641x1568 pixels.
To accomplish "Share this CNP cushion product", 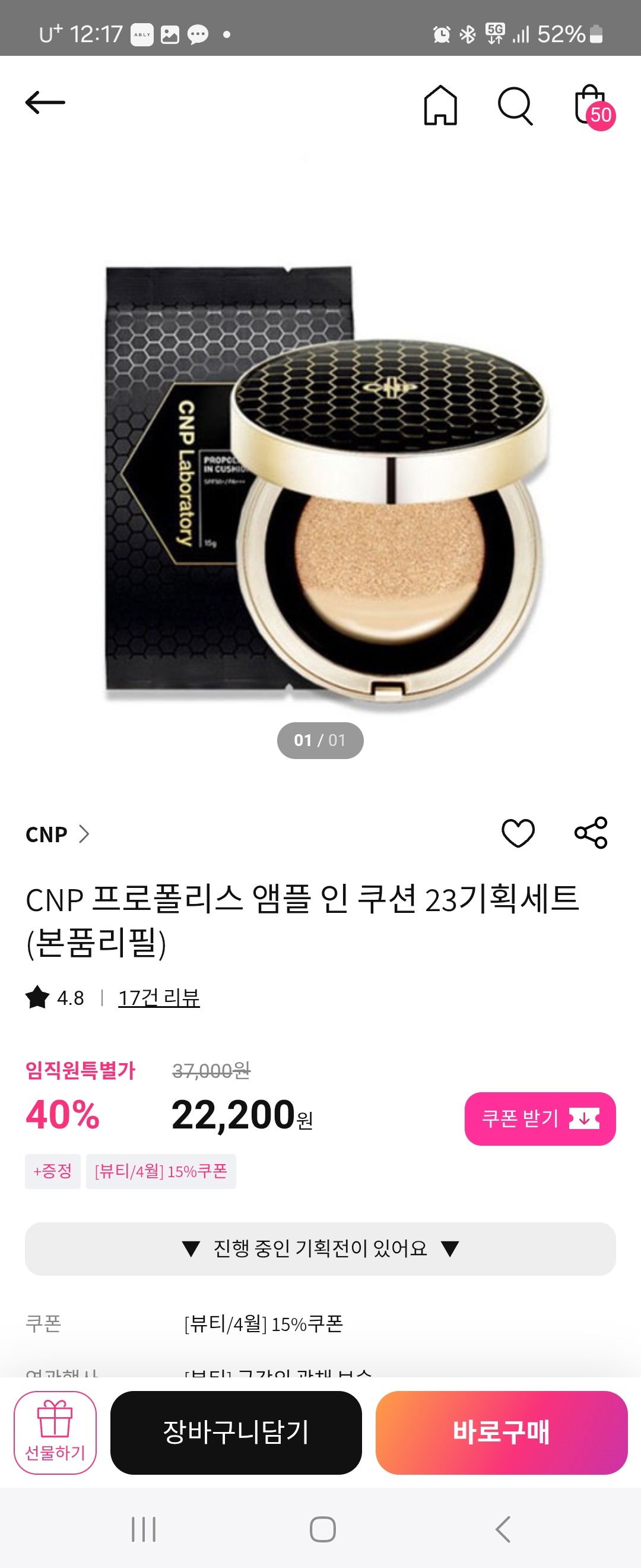I will coord(591,833).
